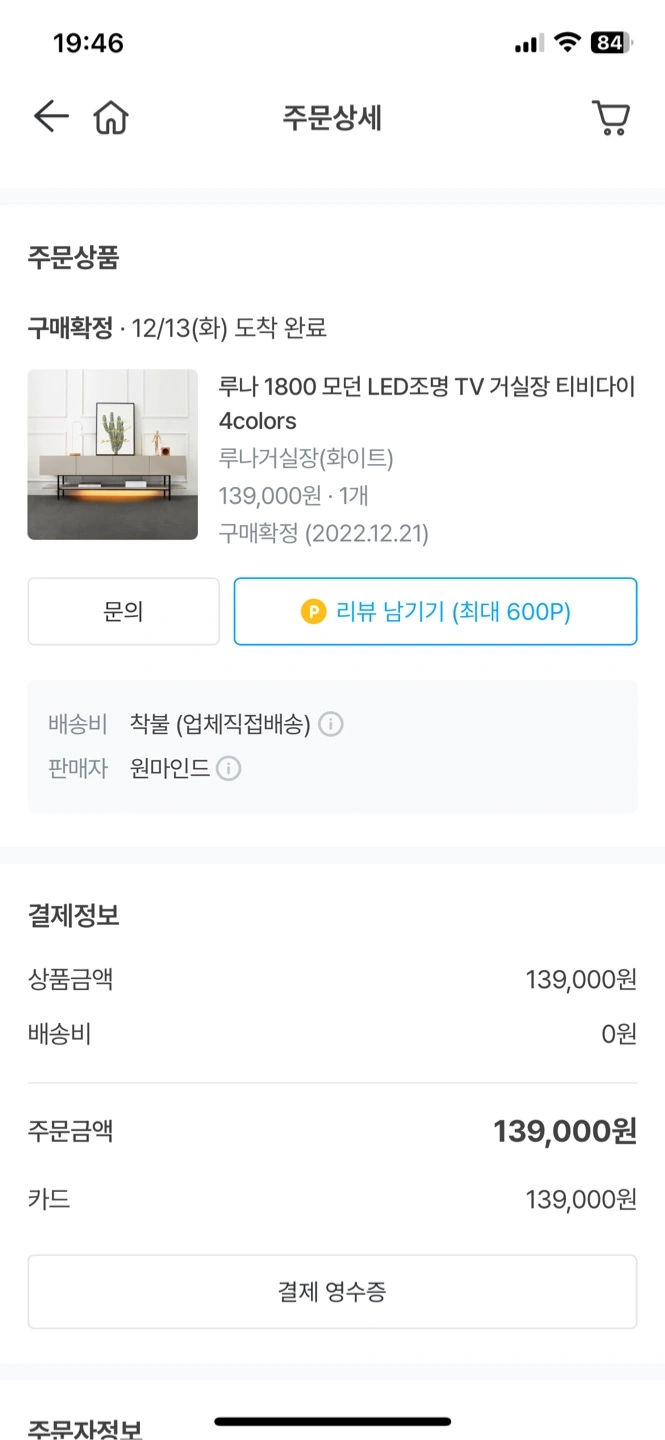665x1440 pixels.
Task: Open the shopping cart
Action: 611,117
